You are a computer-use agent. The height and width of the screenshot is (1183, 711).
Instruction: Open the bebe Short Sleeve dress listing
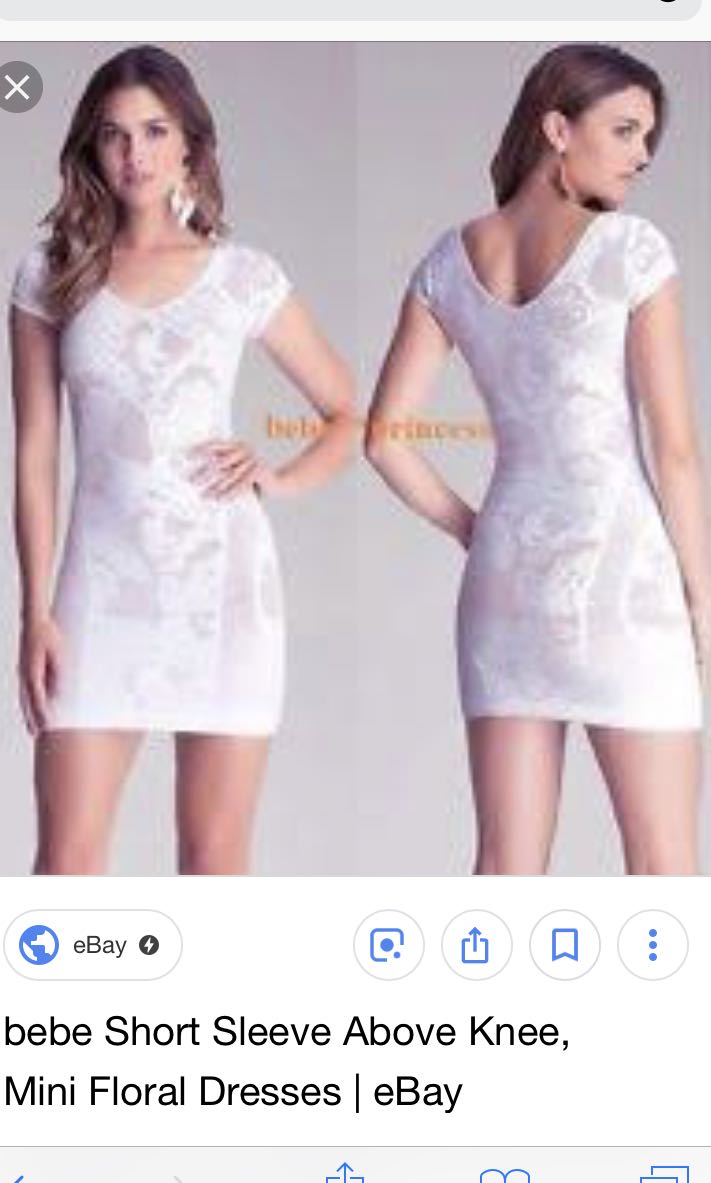pos(287,1061)
